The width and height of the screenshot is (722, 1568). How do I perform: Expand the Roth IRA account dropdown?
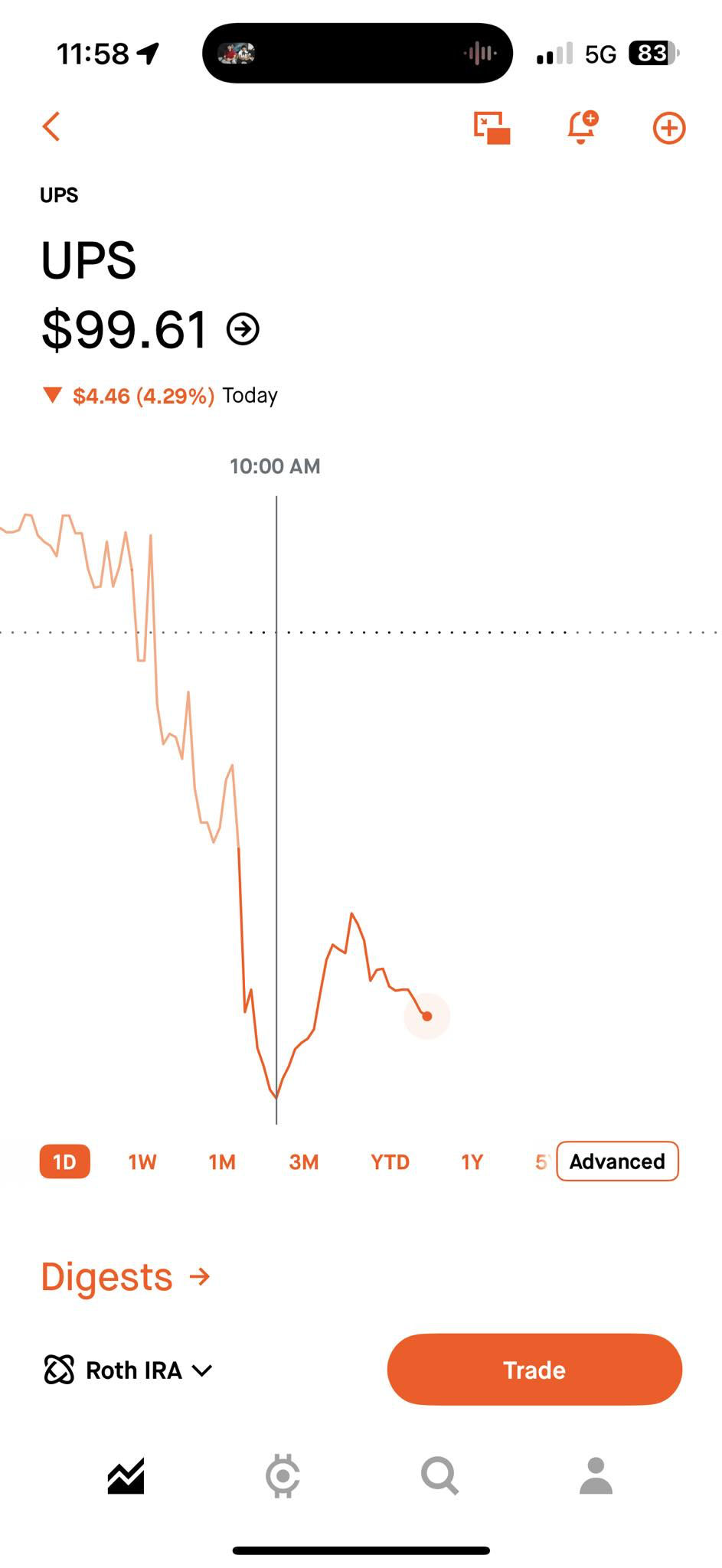pos(129,1370)
